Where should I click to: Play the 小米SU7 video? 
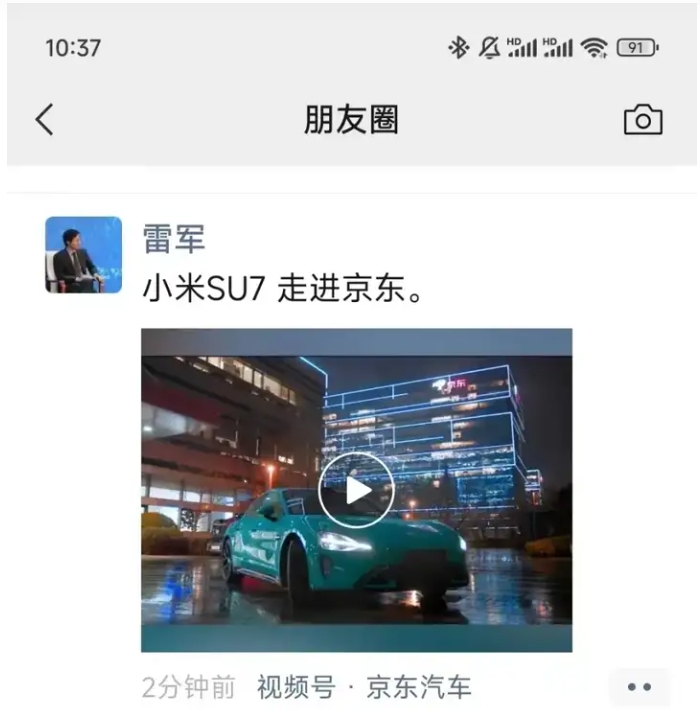click(356, 490)
